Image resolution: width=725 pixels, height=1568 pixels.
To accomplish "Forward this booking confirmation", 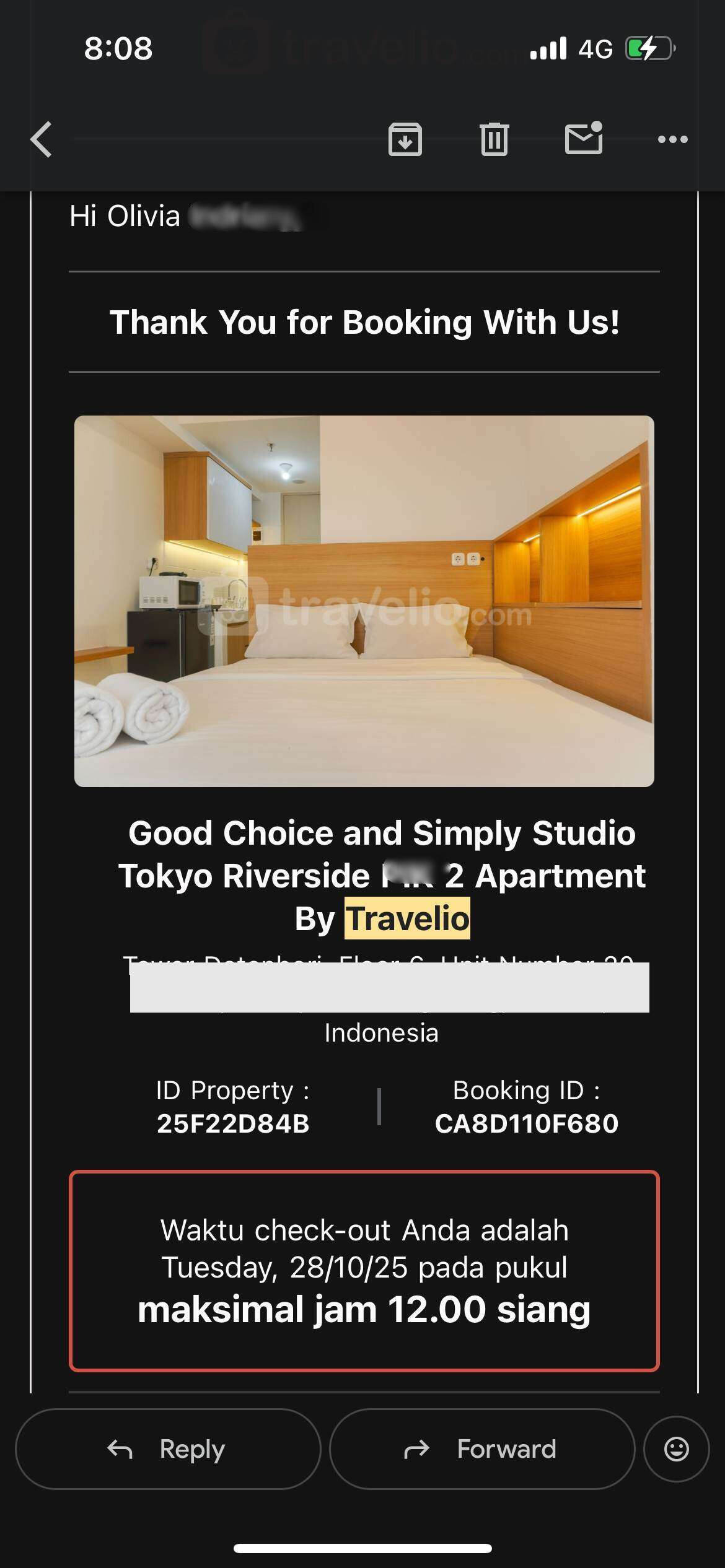I will (481, 1449).
